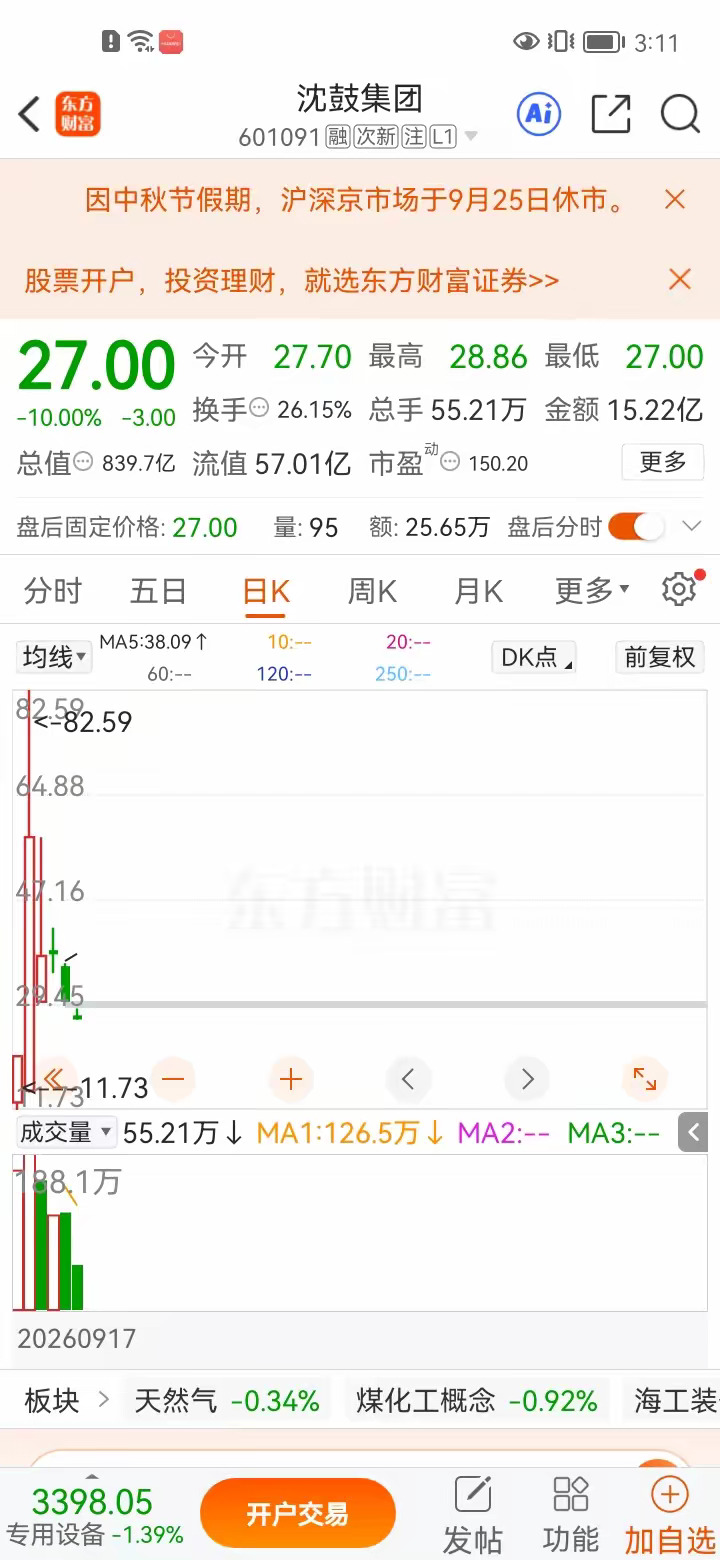This screenshot has width=720, height=1560.
Task: Toggle the 盘后分时 switch
Action: coord(636,527)
